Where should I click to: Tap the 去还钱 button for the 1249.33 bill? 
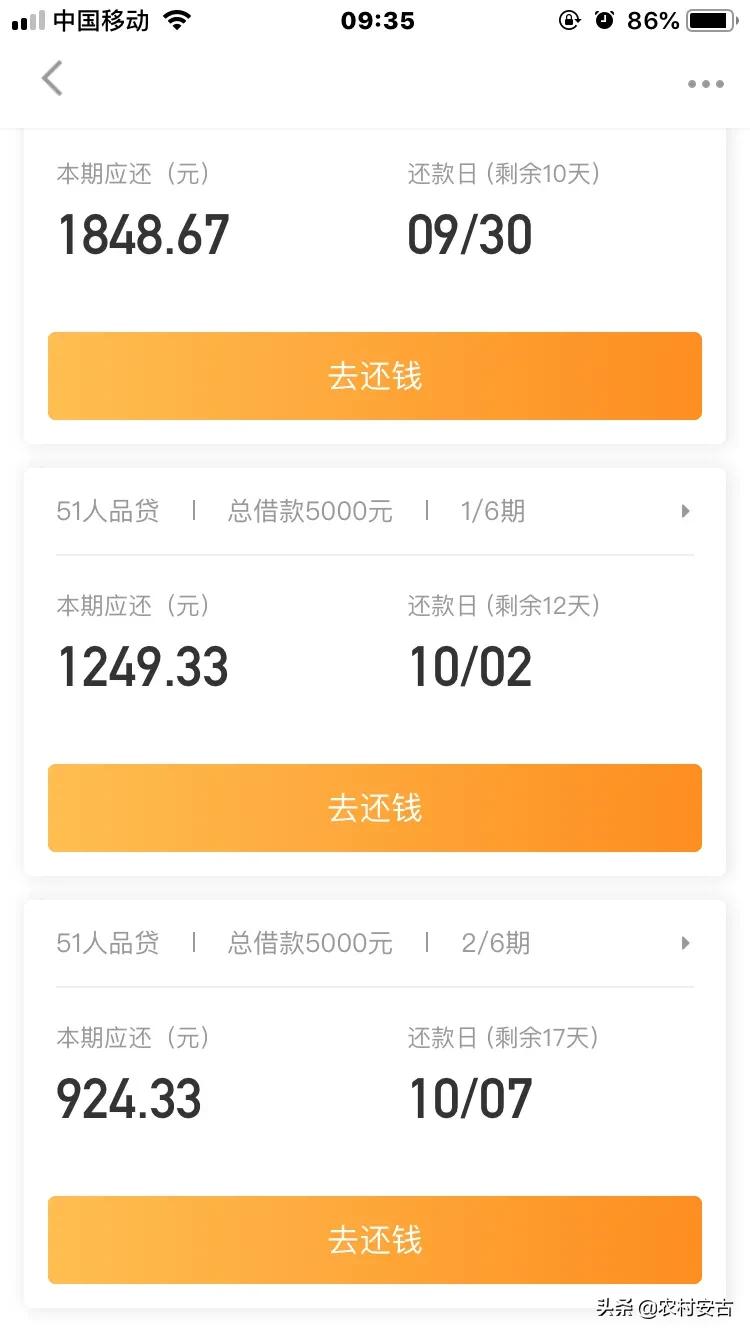coord(375,808)
